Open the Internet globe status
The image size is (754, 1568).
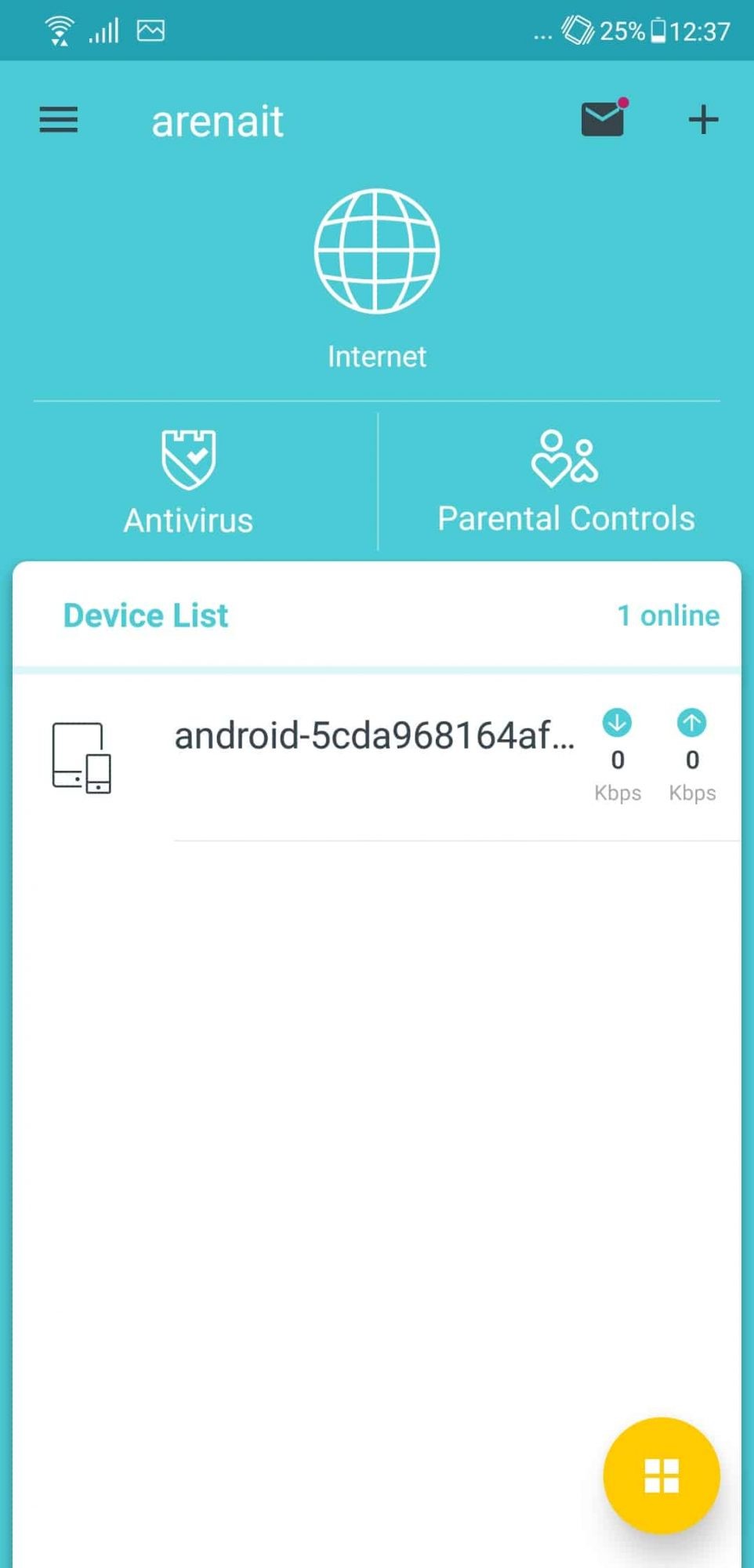pos(377,279)
